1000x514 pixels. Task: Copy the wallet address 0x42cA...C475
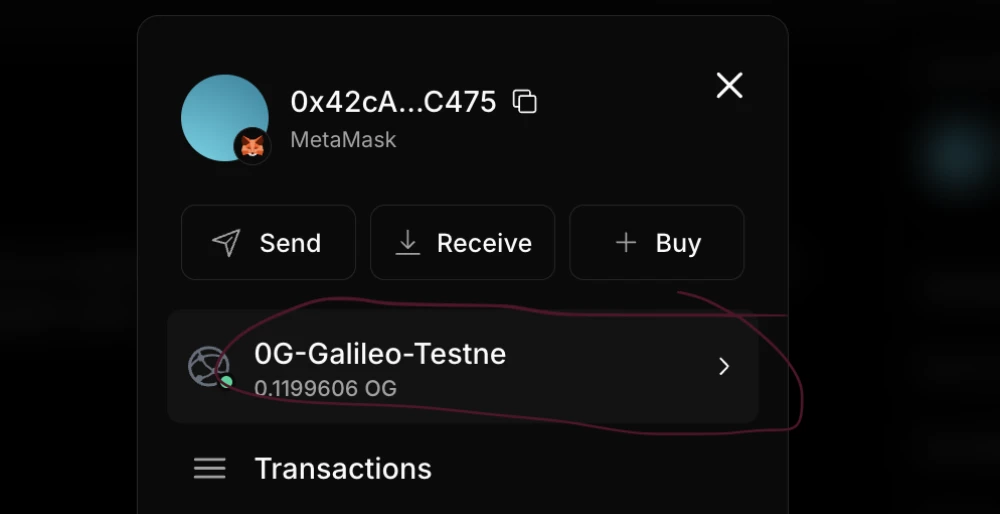coord(525,102)
